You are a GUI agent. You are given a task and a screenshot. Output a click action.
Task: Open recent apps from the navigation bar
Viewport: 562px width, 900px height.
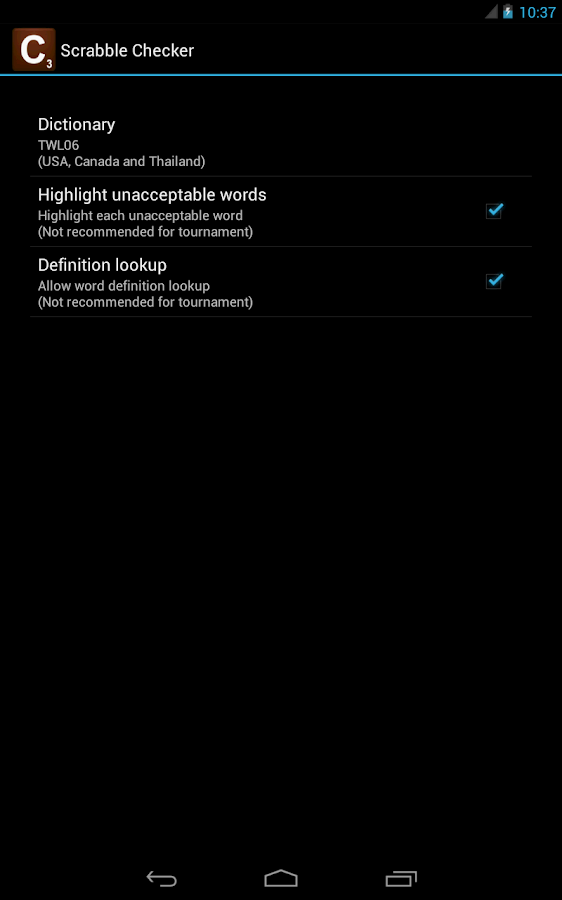401,878
